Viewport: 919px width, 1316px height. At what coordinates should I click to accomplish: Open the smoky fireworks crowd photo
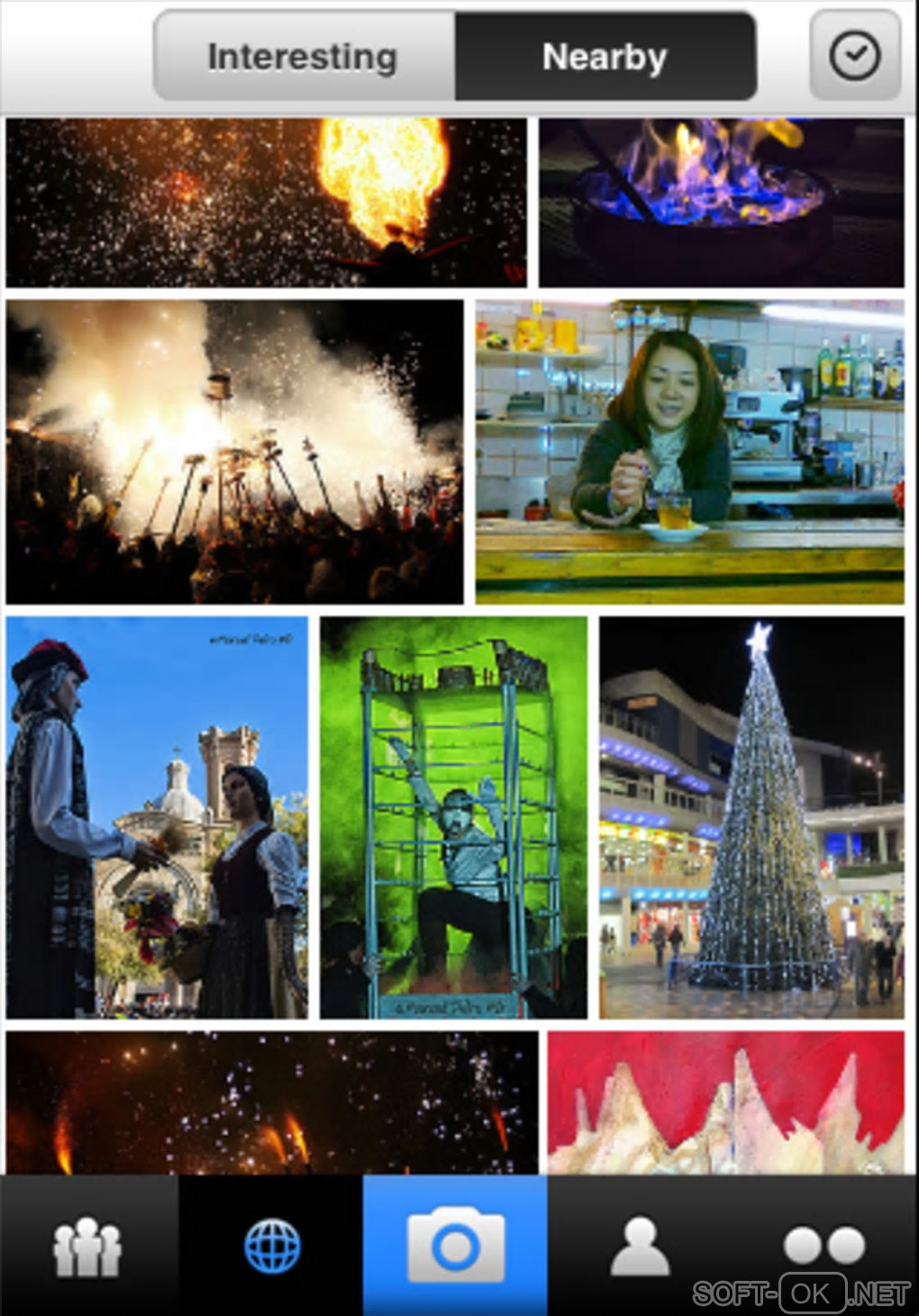pos(234,451)
